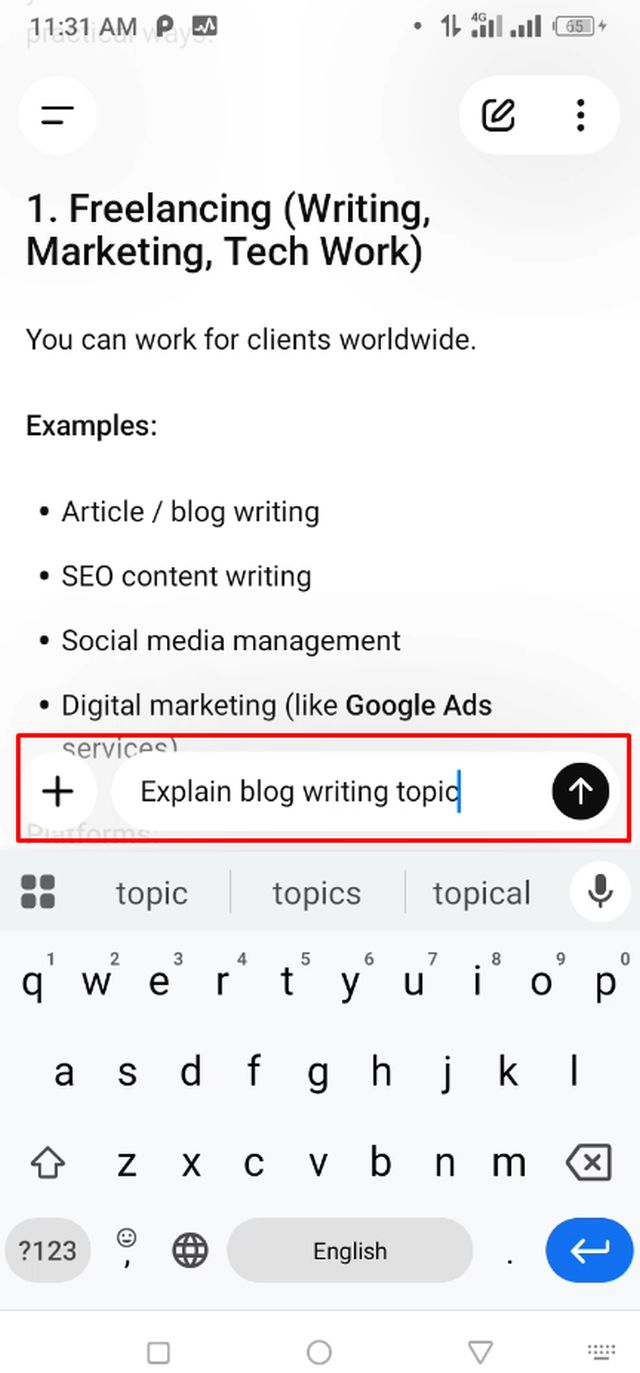Send the typed message
640x1373 pixels.
tap(580, 792)
